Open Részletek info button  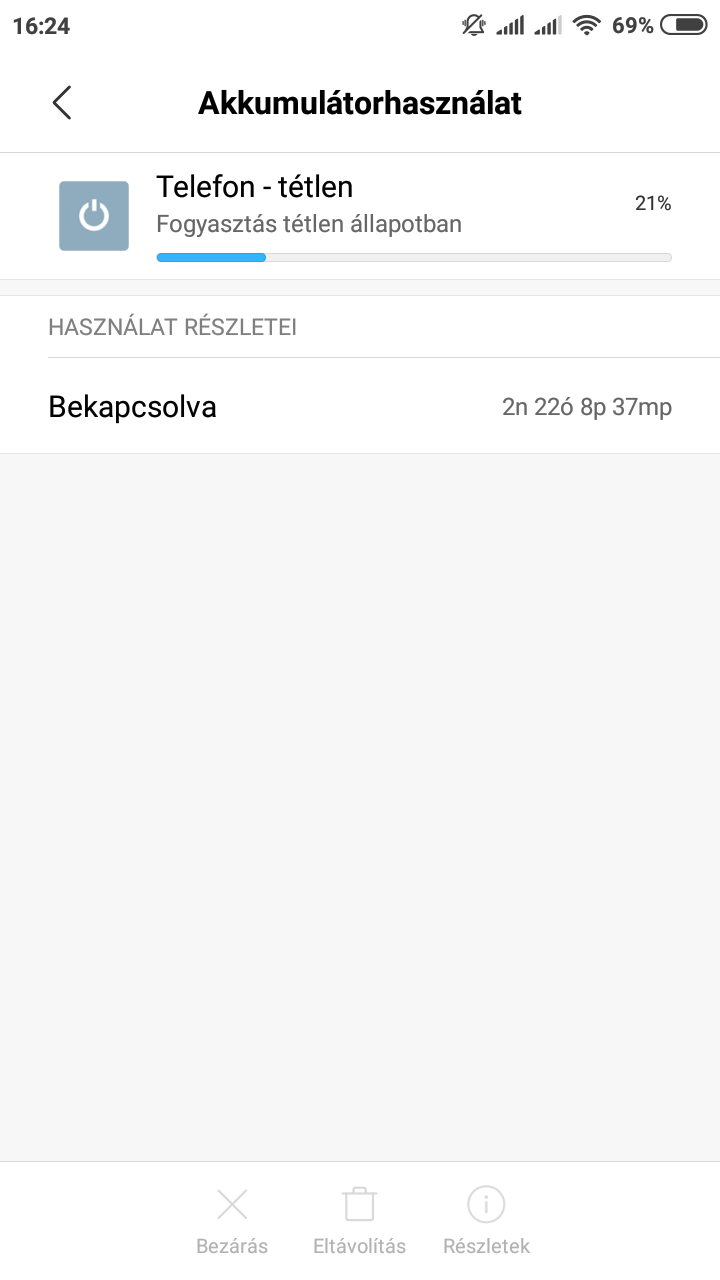pyautogui.click(x=486, y=1220)
